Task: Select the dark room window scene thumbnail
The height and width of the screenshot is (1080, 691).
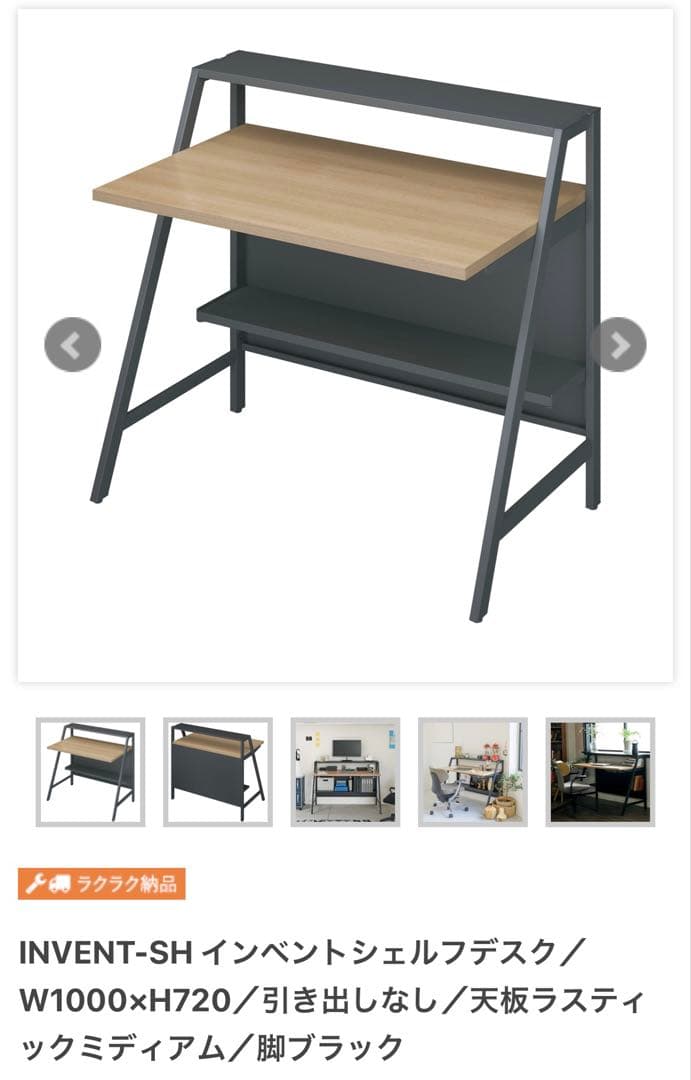Action: click(x=600, y=772)
